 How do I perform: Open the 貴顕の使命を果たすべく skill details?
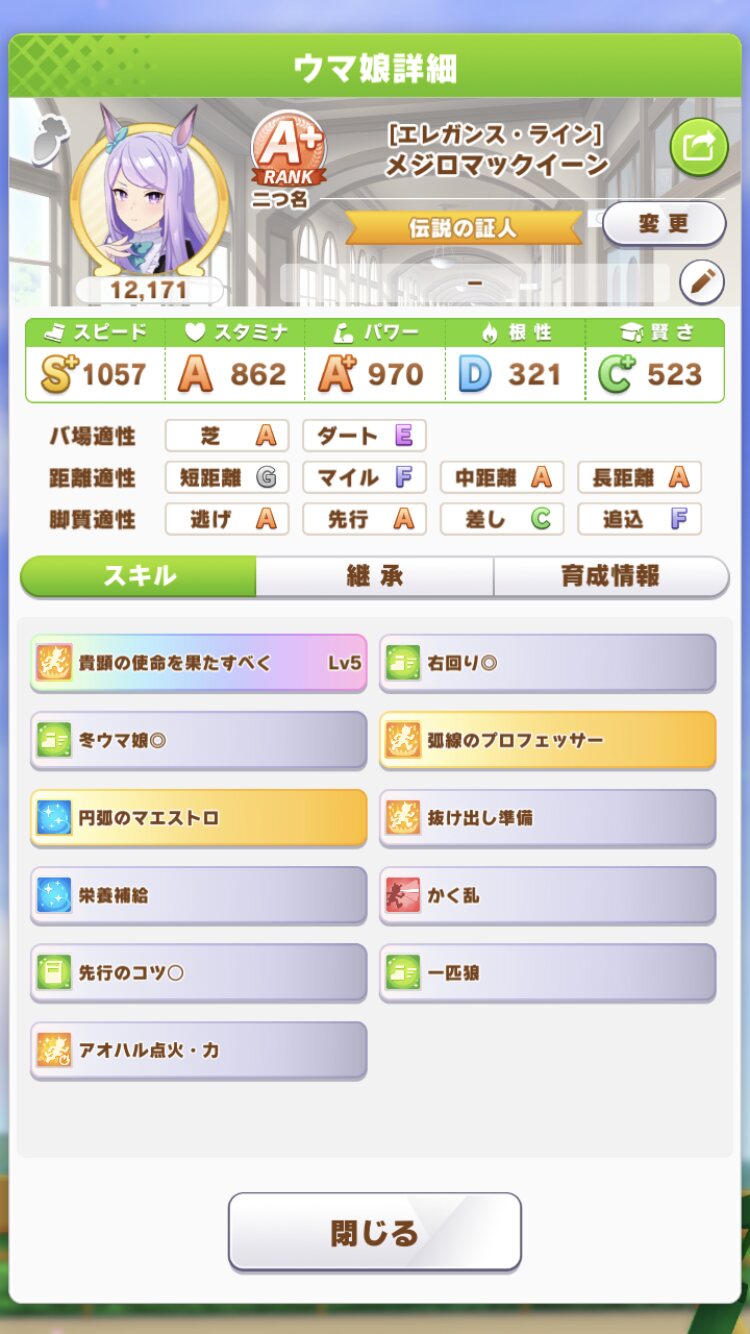198,662
